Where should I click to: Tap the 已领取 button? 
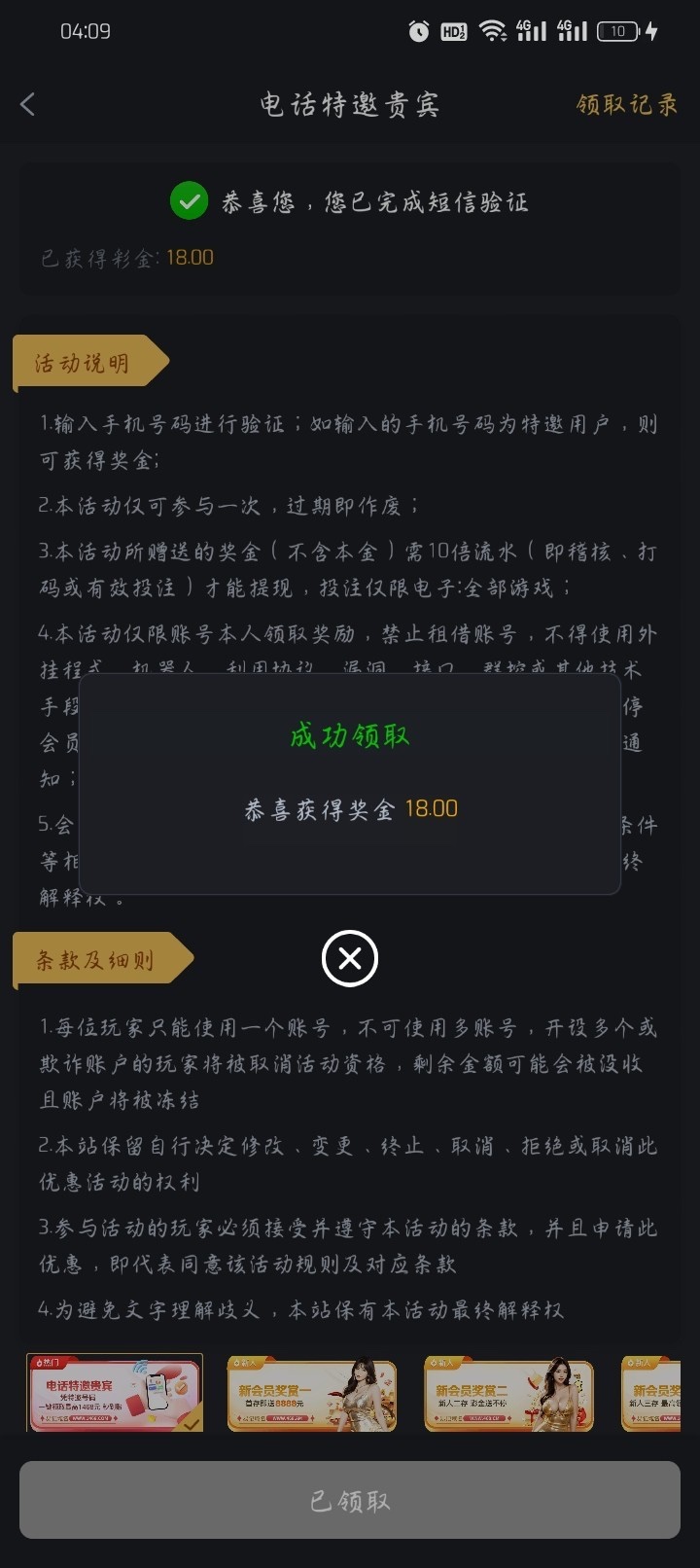click(x=350, y=1500)
